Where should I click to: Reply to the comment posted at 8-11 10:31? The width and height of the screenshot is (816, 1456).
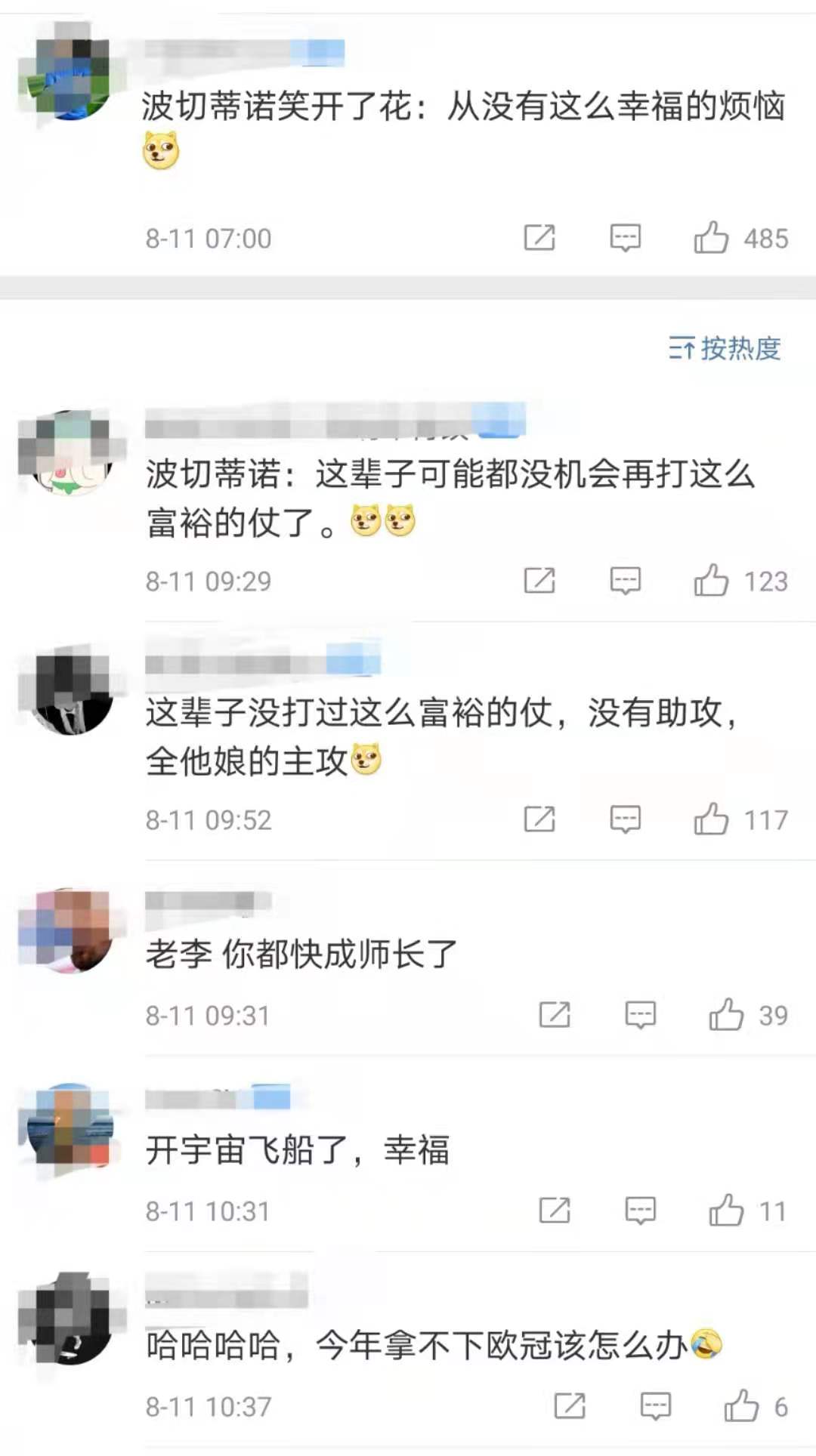click(640, 1211)
